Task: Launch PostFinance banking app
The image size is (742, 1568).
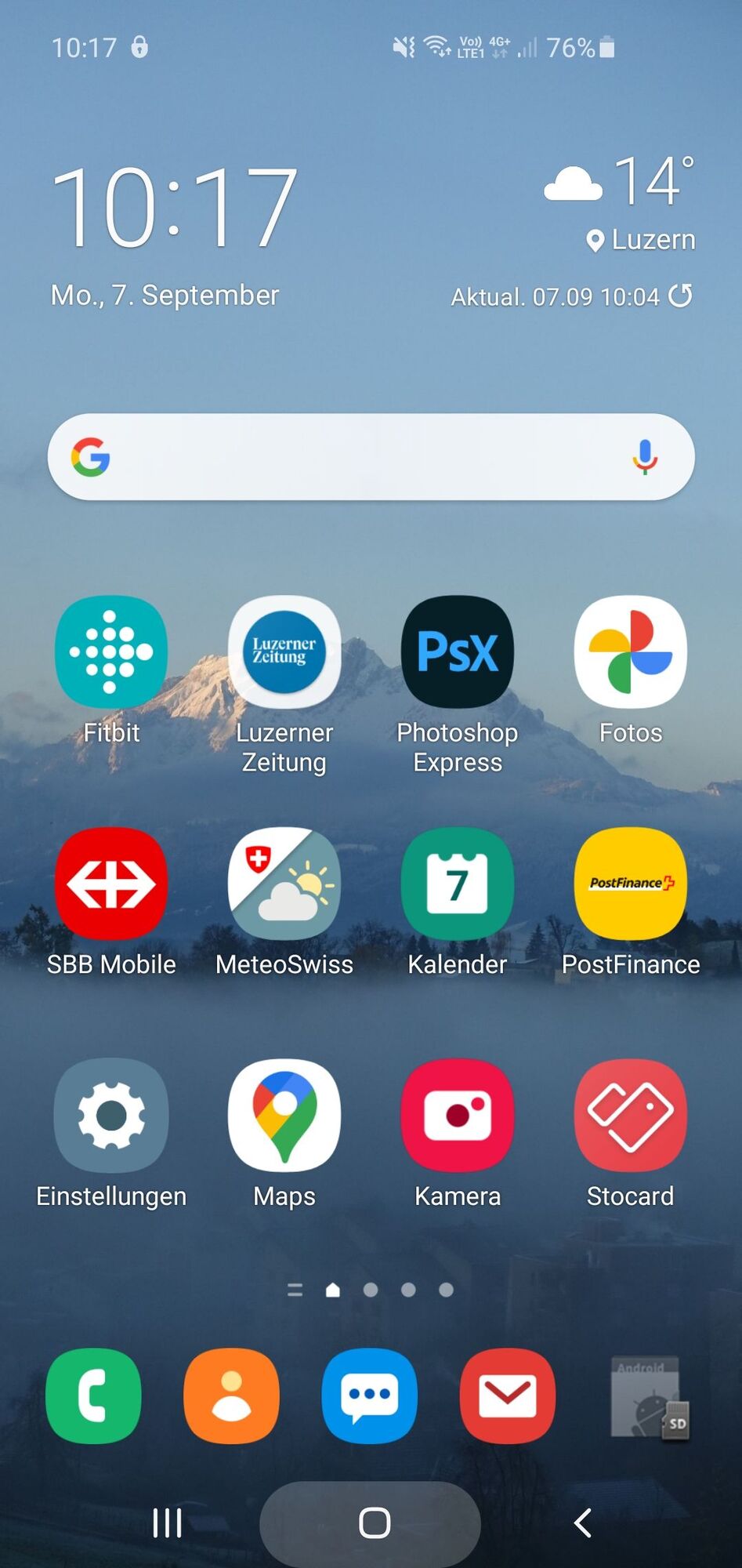Action: click(631, 884)
